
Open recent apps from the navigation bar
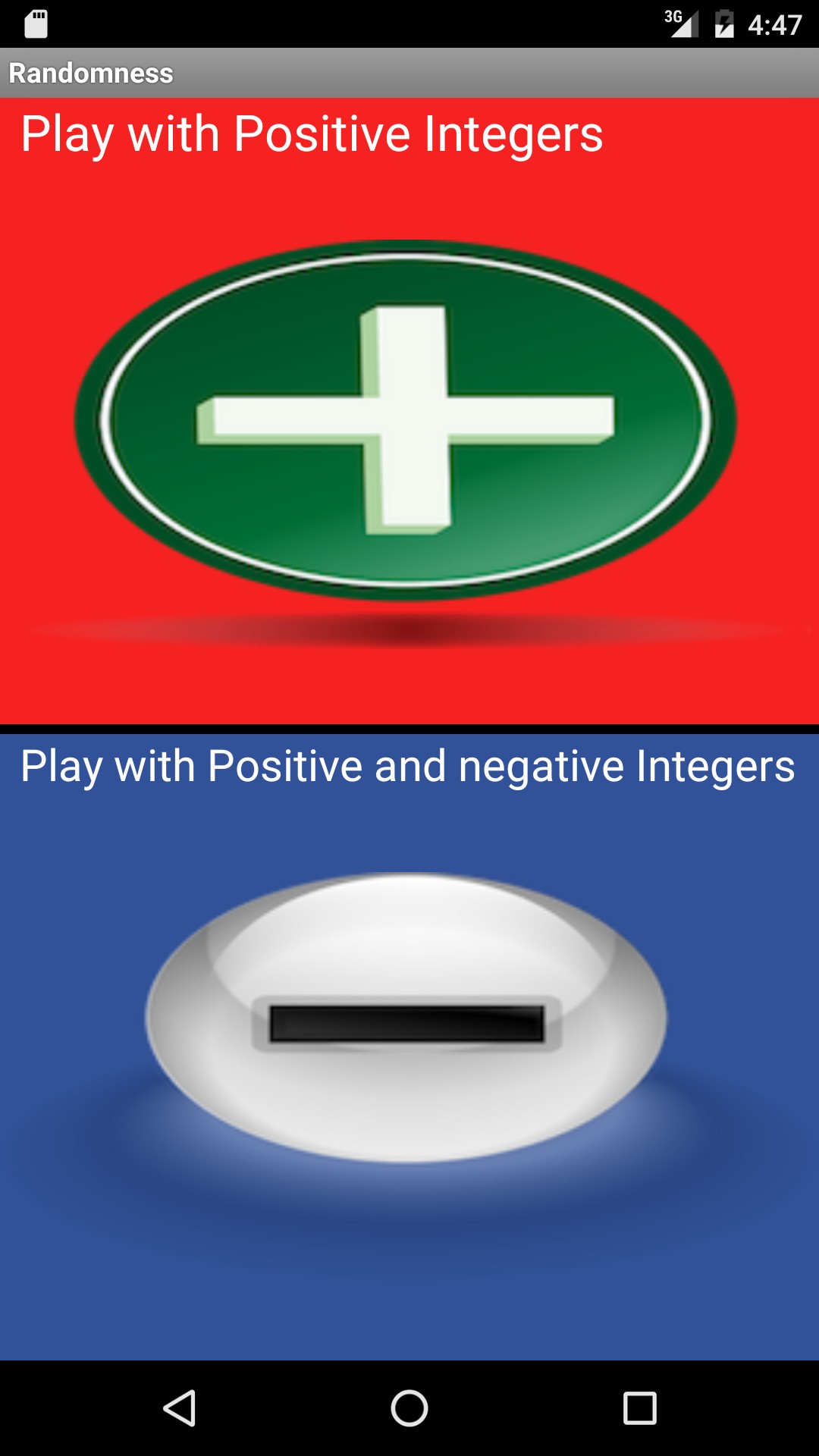pos(639,1408)
